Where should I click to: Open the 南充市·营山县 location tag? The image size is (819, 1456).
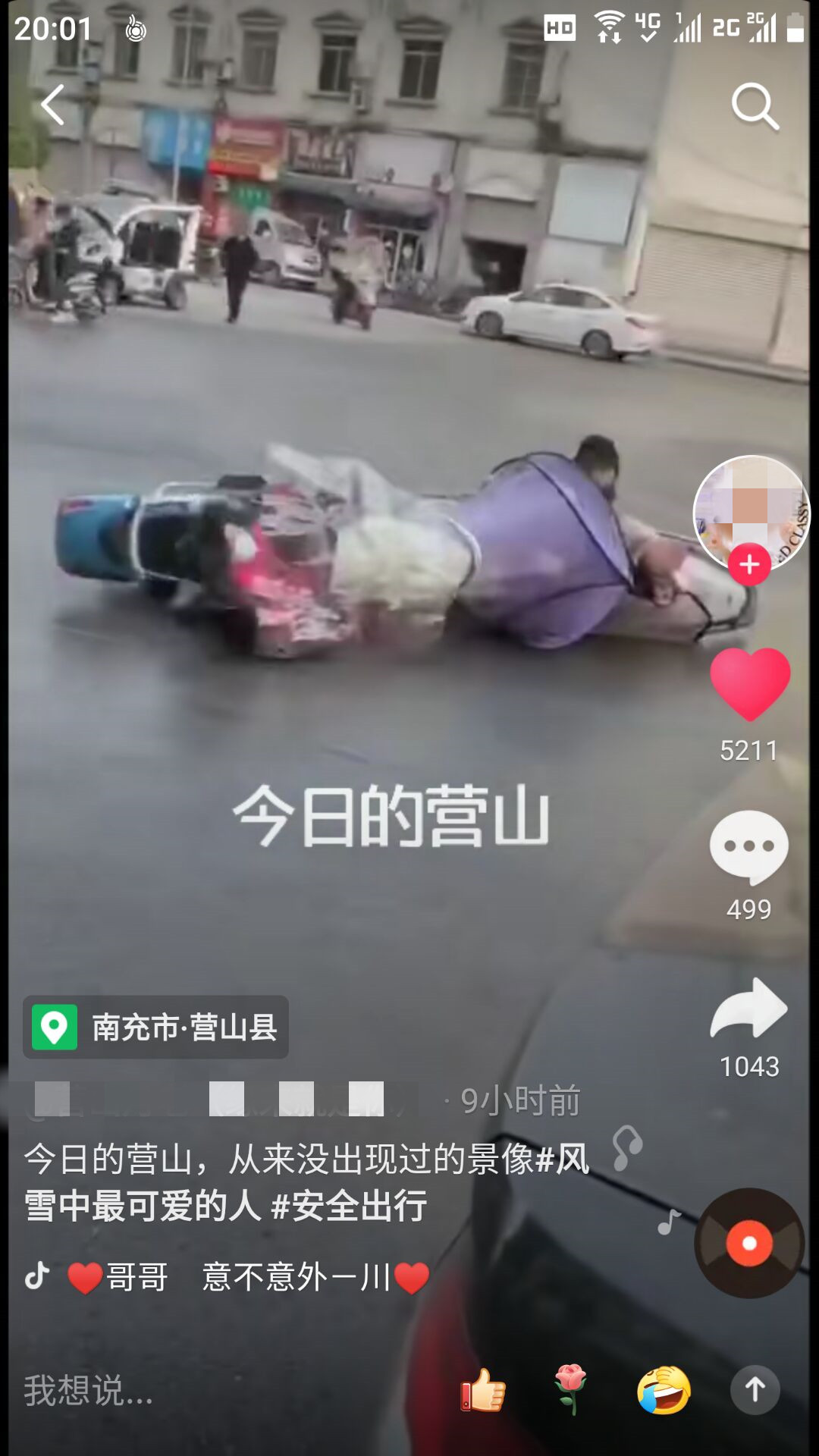tap(156, 1028)
